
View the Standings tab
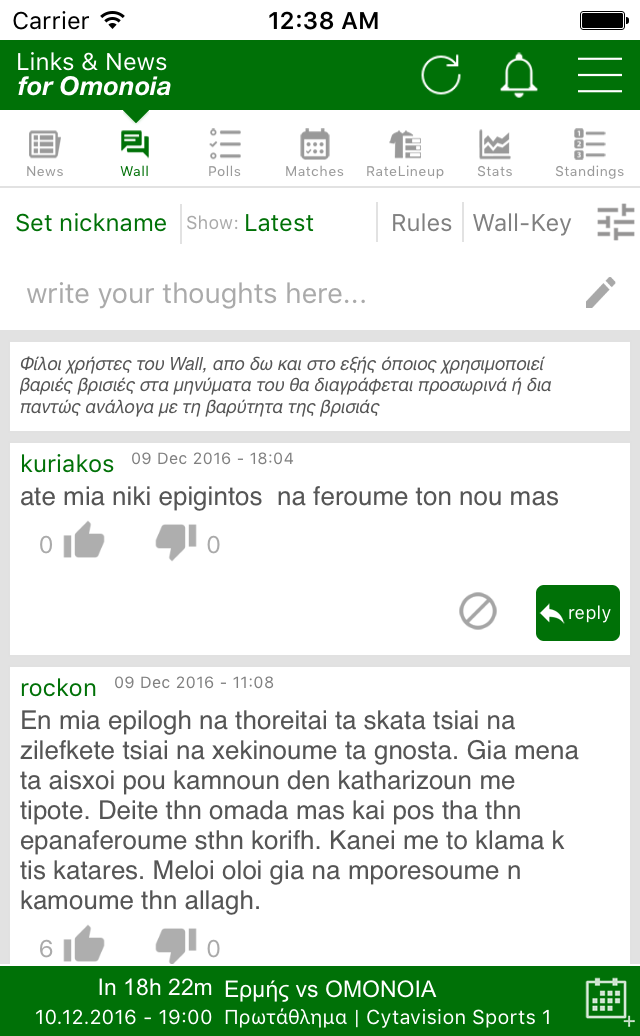coord(589,153)
